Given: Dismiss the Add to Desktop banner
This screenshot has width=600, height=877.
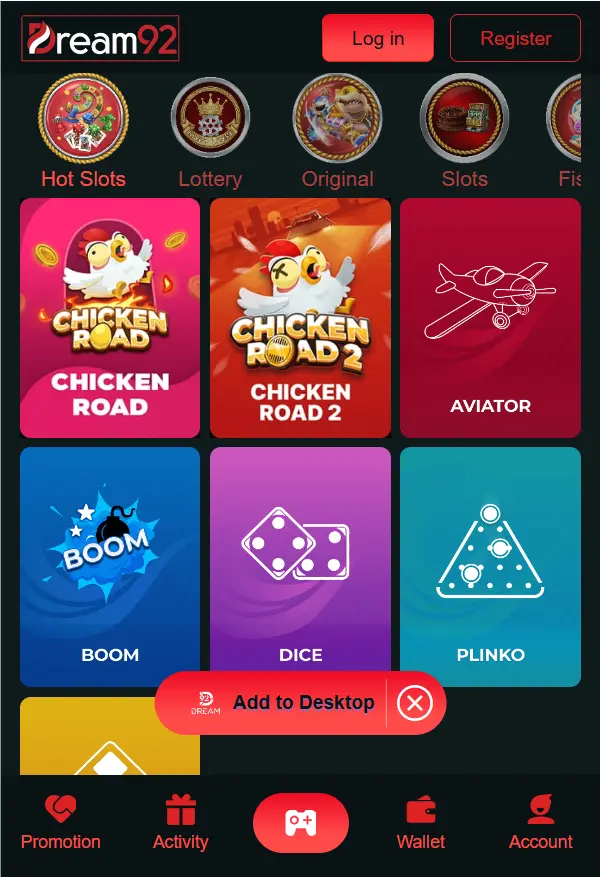Looking at the screenshot, I should (x=414, y=703).
